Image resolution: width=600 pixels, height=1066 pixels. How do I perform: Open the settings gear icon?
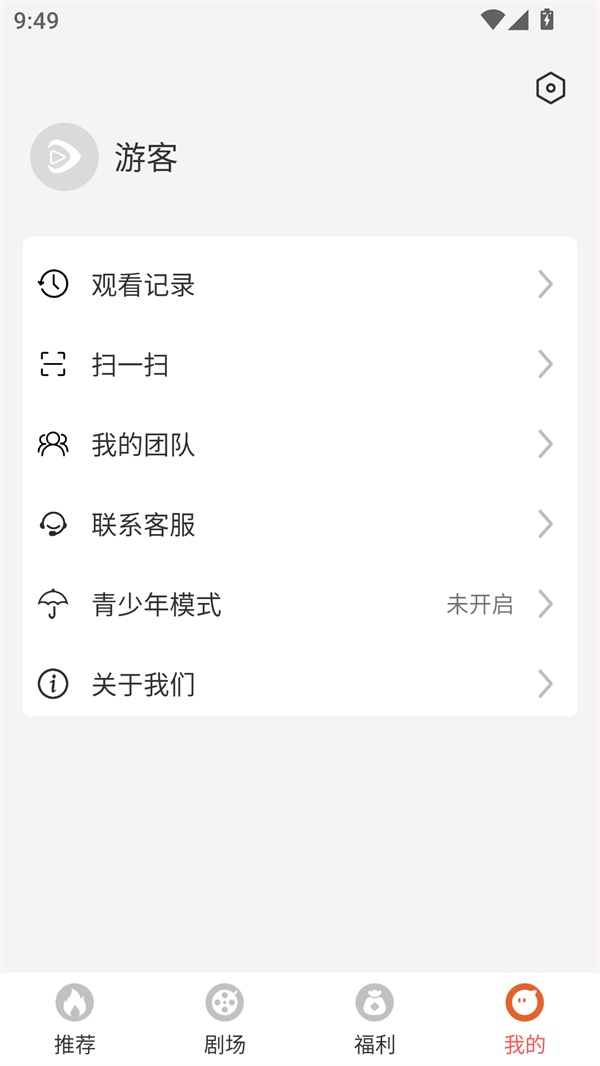tap(550, 88)
